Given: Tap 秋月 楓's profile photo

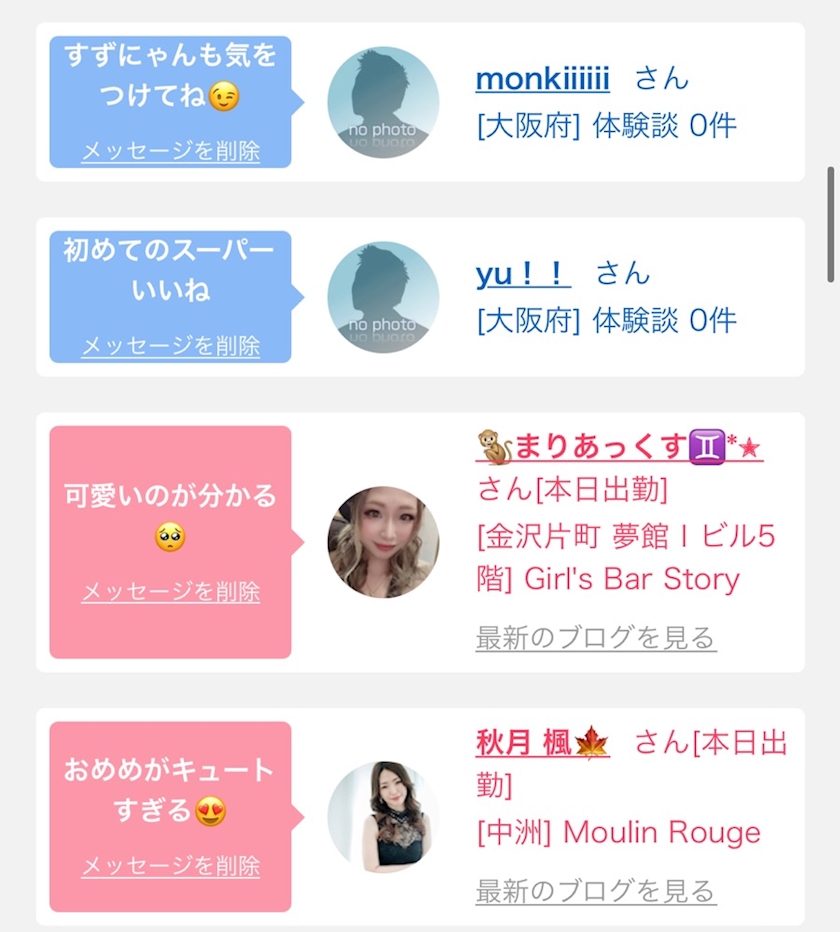Looking at the screenshot, I should coord(383,817).
